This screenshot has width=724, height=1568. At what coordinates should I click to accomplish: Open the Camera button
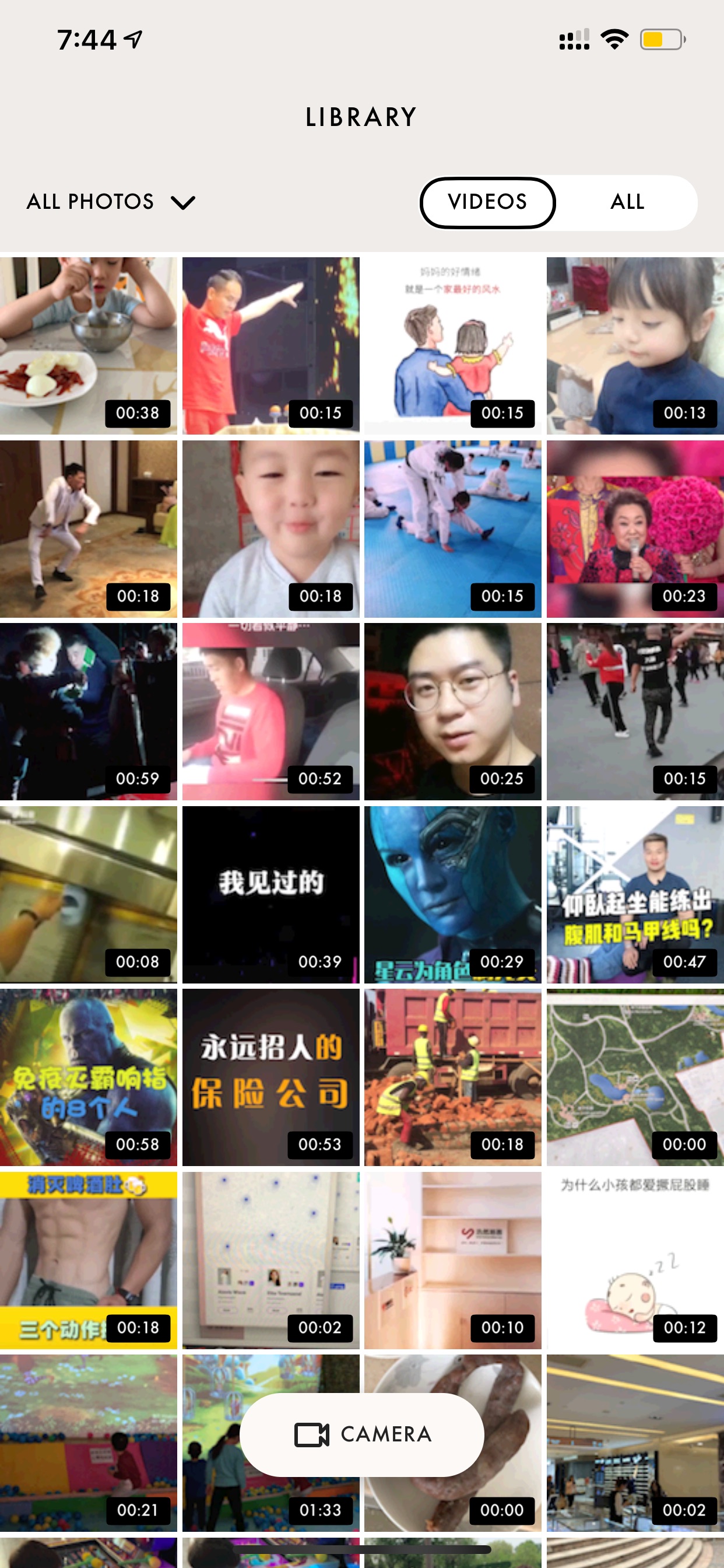(x=362, y=1434)
